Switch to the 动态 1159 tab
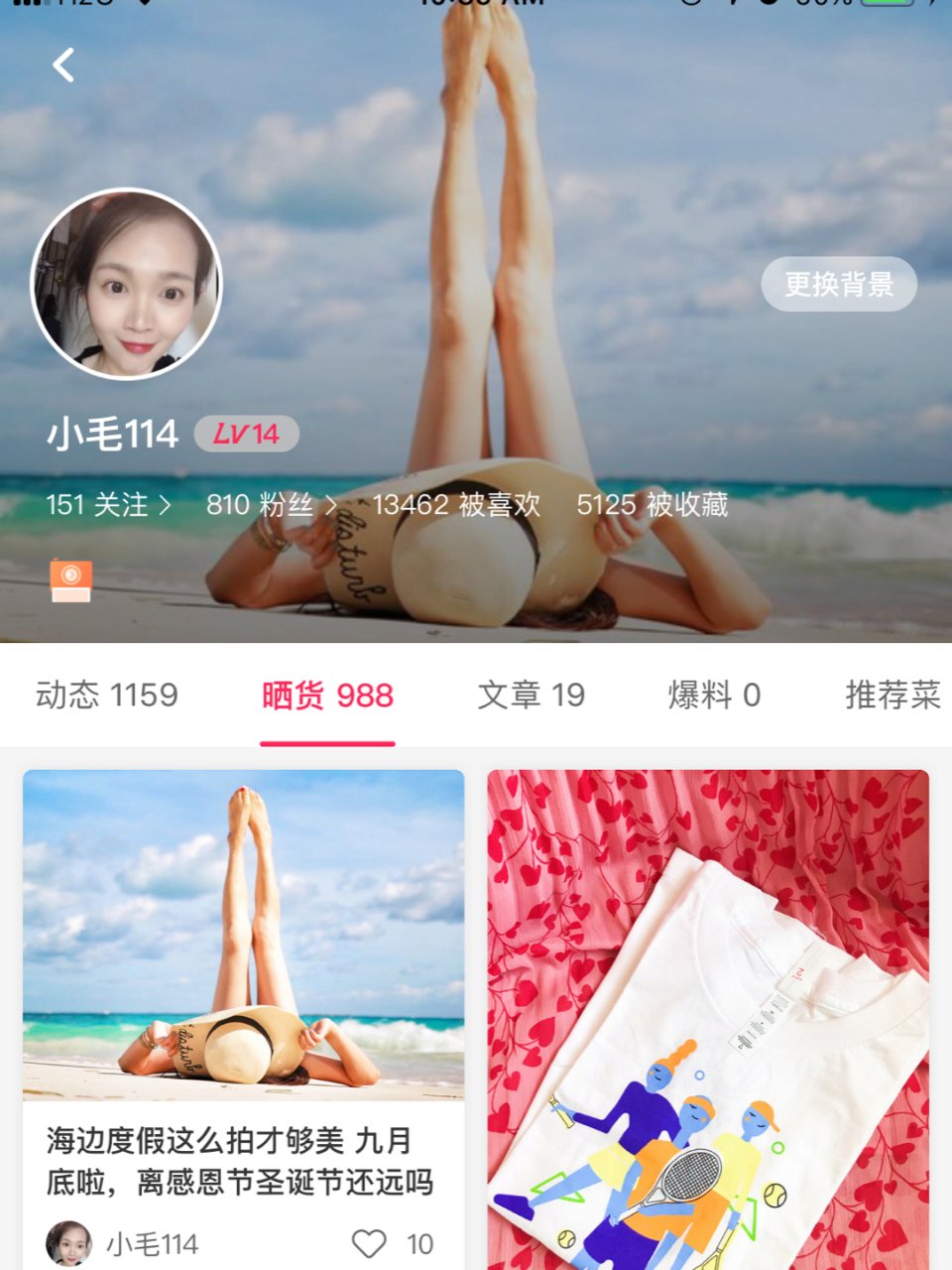The width and height of the screenshot is (952, 1270). pos(105,695)
